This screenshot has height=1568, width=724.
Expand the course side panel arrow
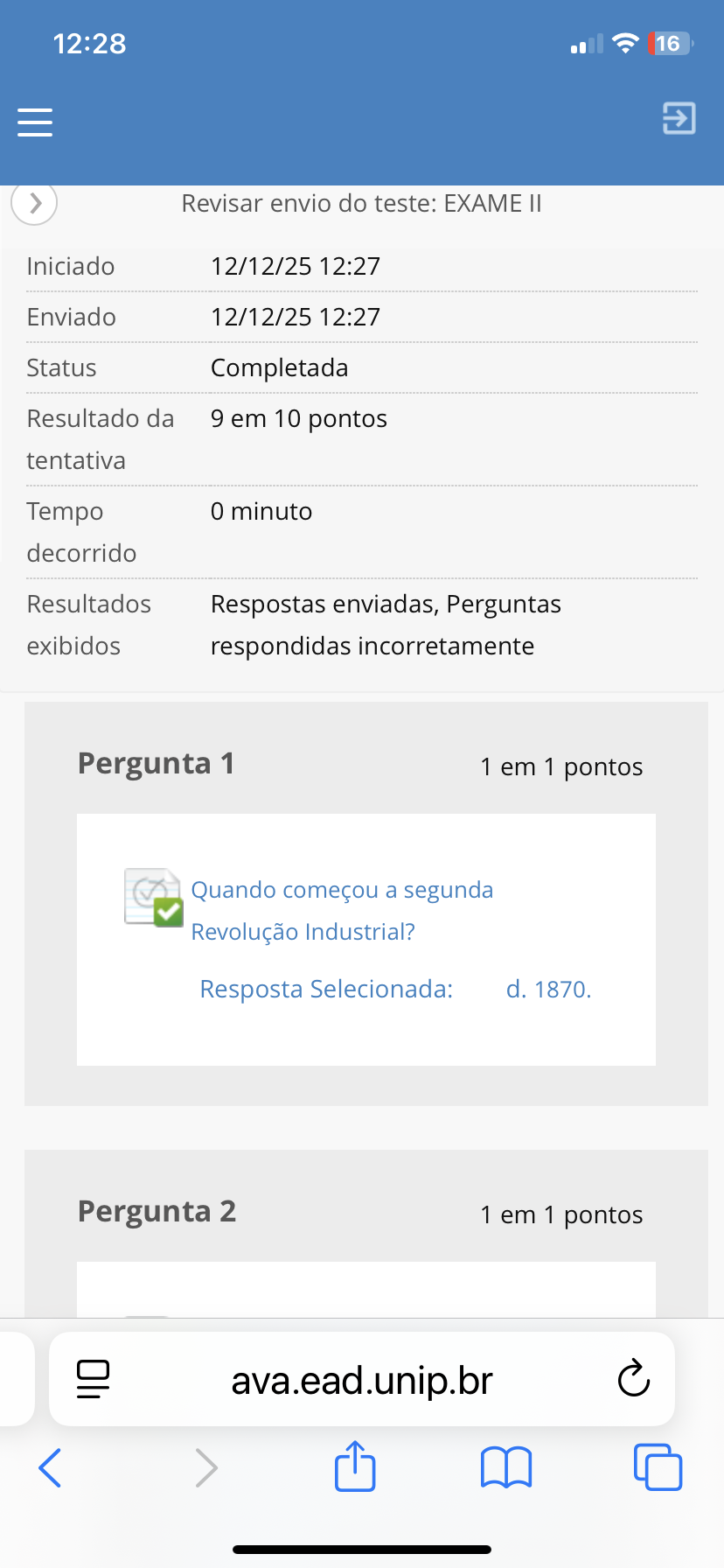click(34, 203)
